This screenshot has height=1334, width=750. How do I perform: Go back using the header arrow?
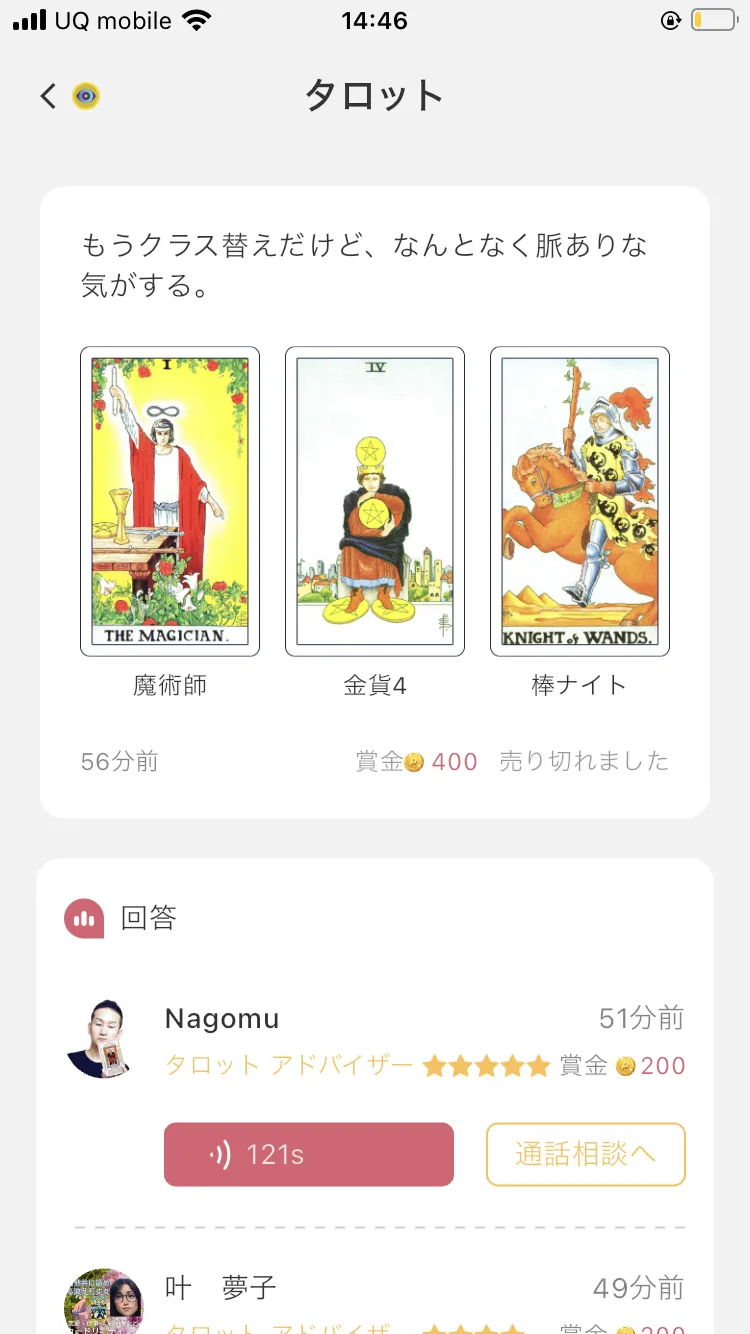tap(48, 96)
